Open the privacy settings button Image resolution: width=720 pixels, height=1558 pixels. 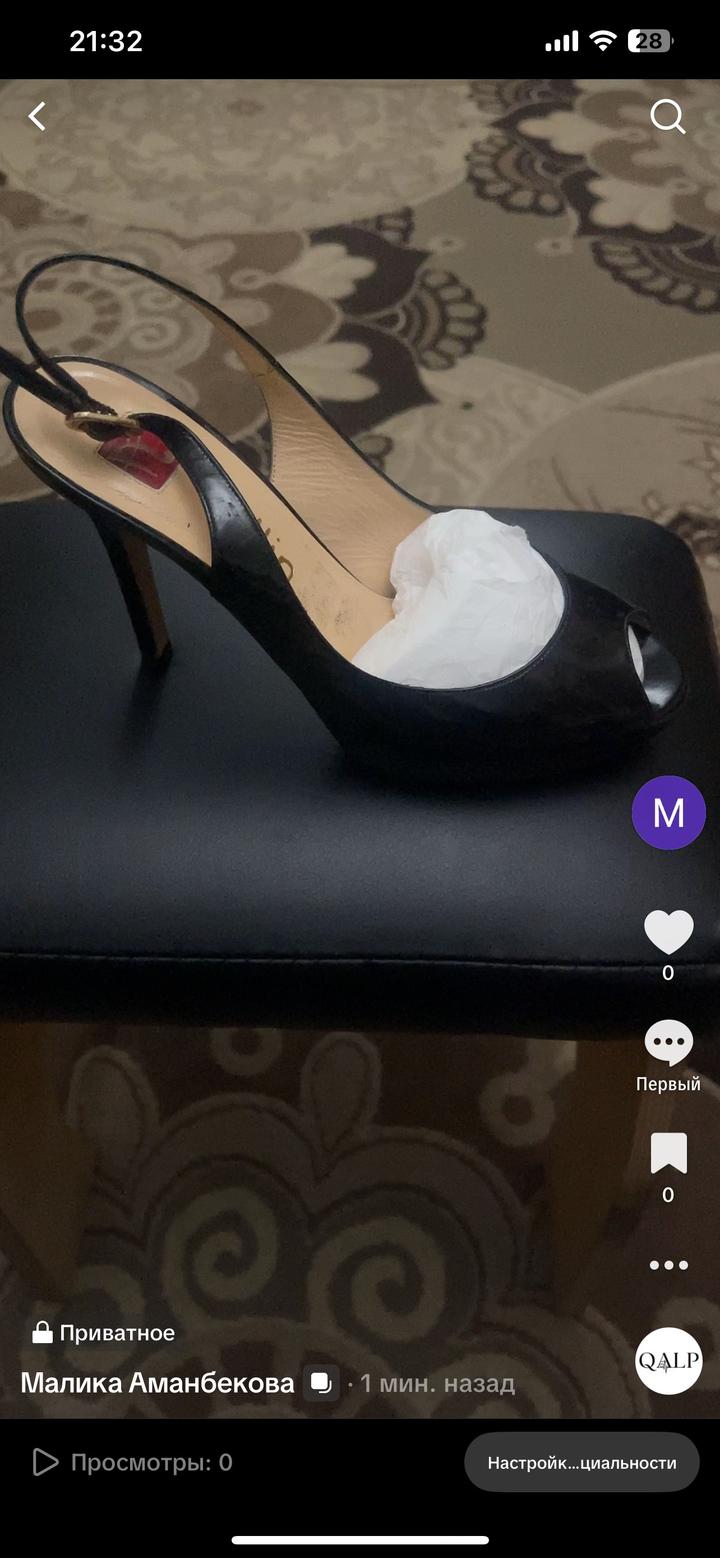click(x=581, y=1463)
